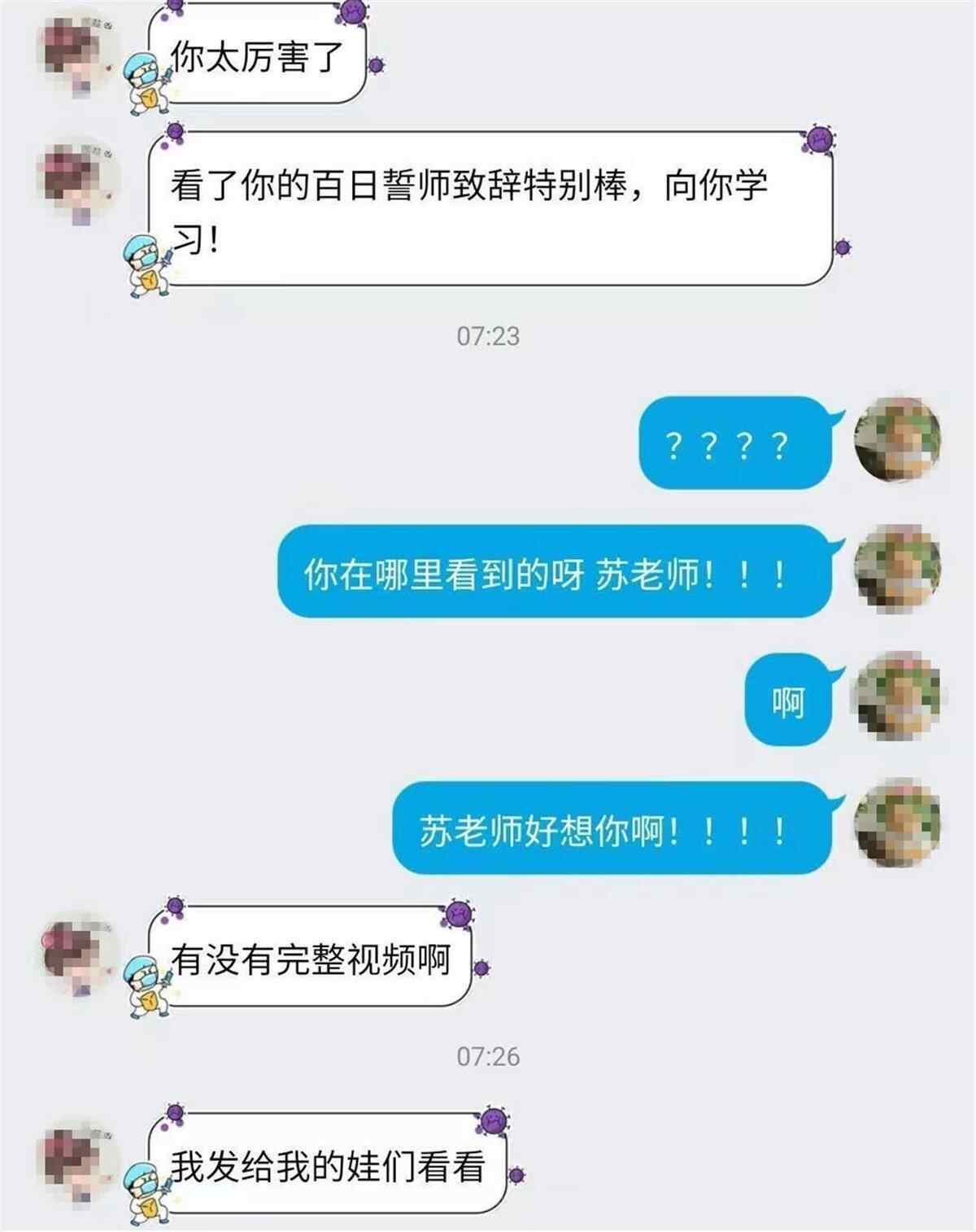Open sender's avatar beside '有没有完整视频啊'
Screen dimensions: 976x1232
(79, 955)
